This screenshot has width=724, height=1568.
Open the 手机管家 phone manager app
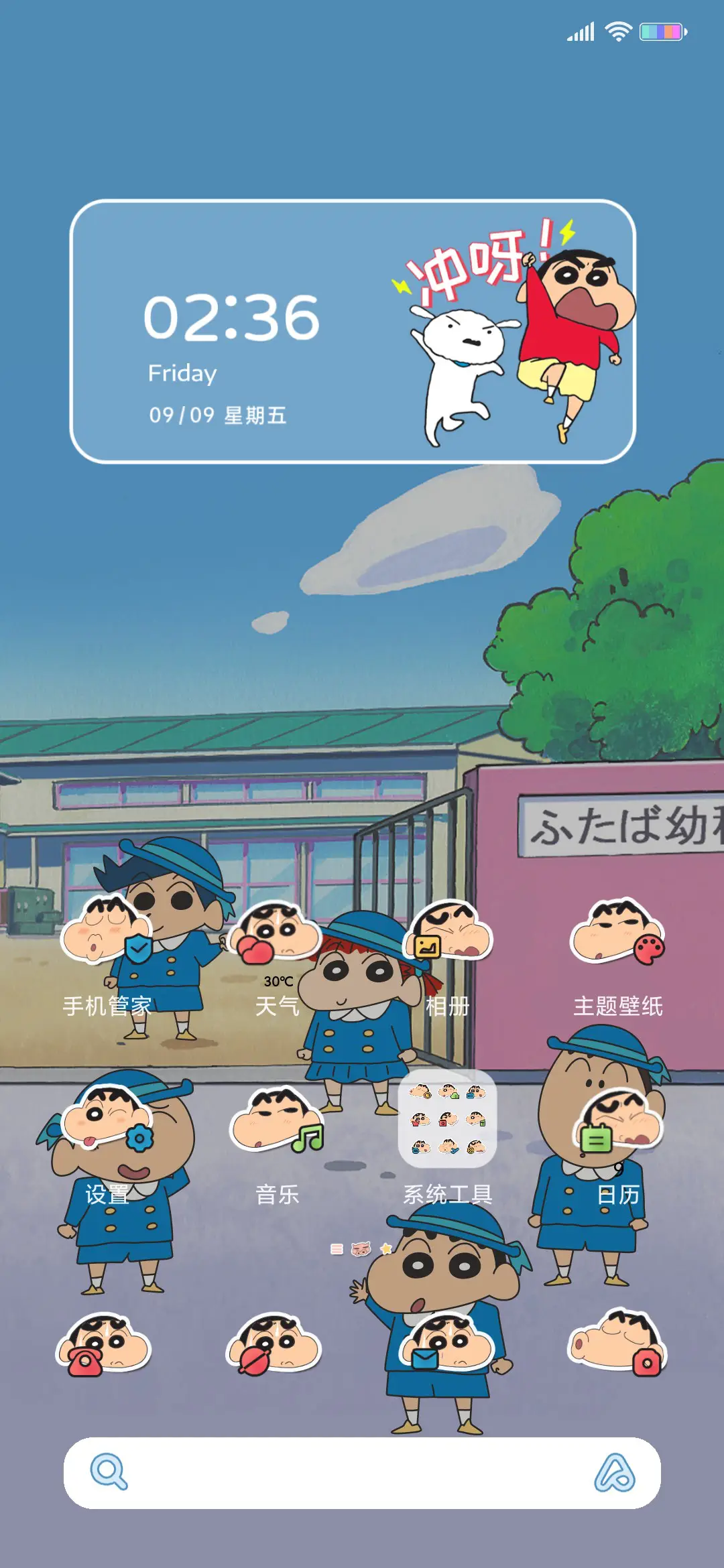coord(107,934)
